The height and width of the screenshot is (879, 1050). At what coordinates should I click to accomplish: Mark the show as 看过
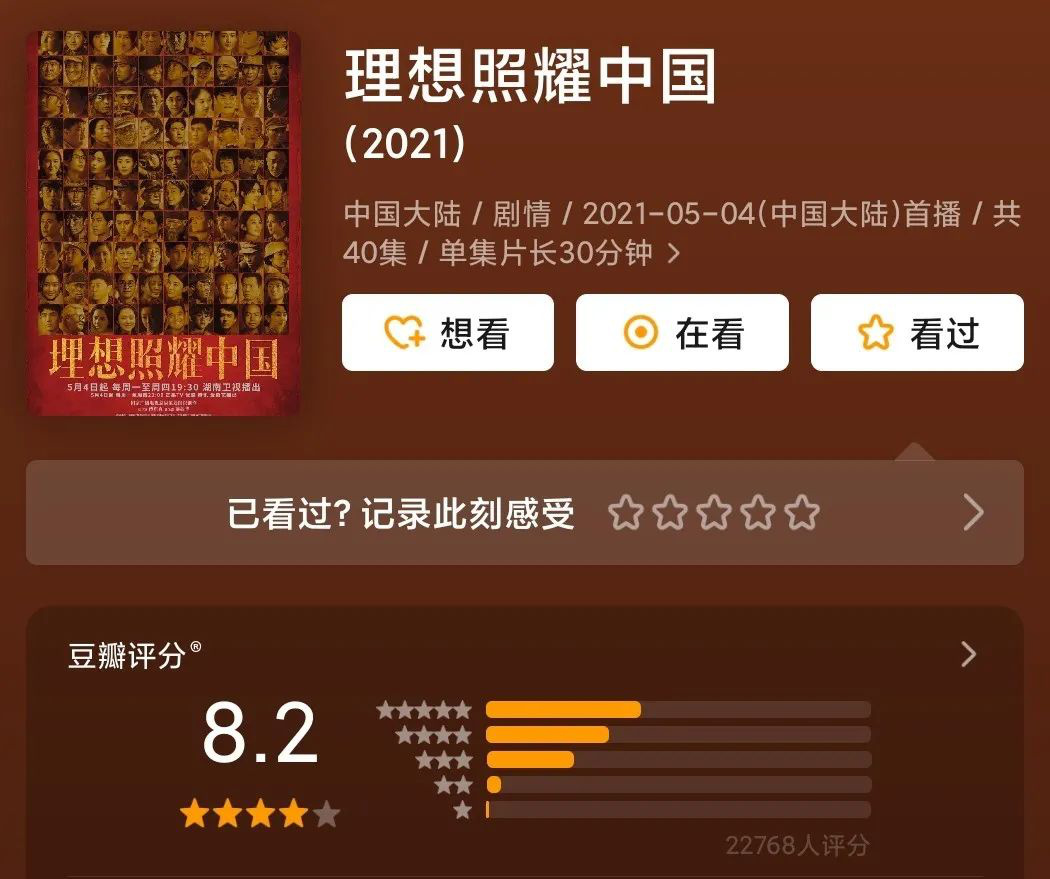pos(916,333)
